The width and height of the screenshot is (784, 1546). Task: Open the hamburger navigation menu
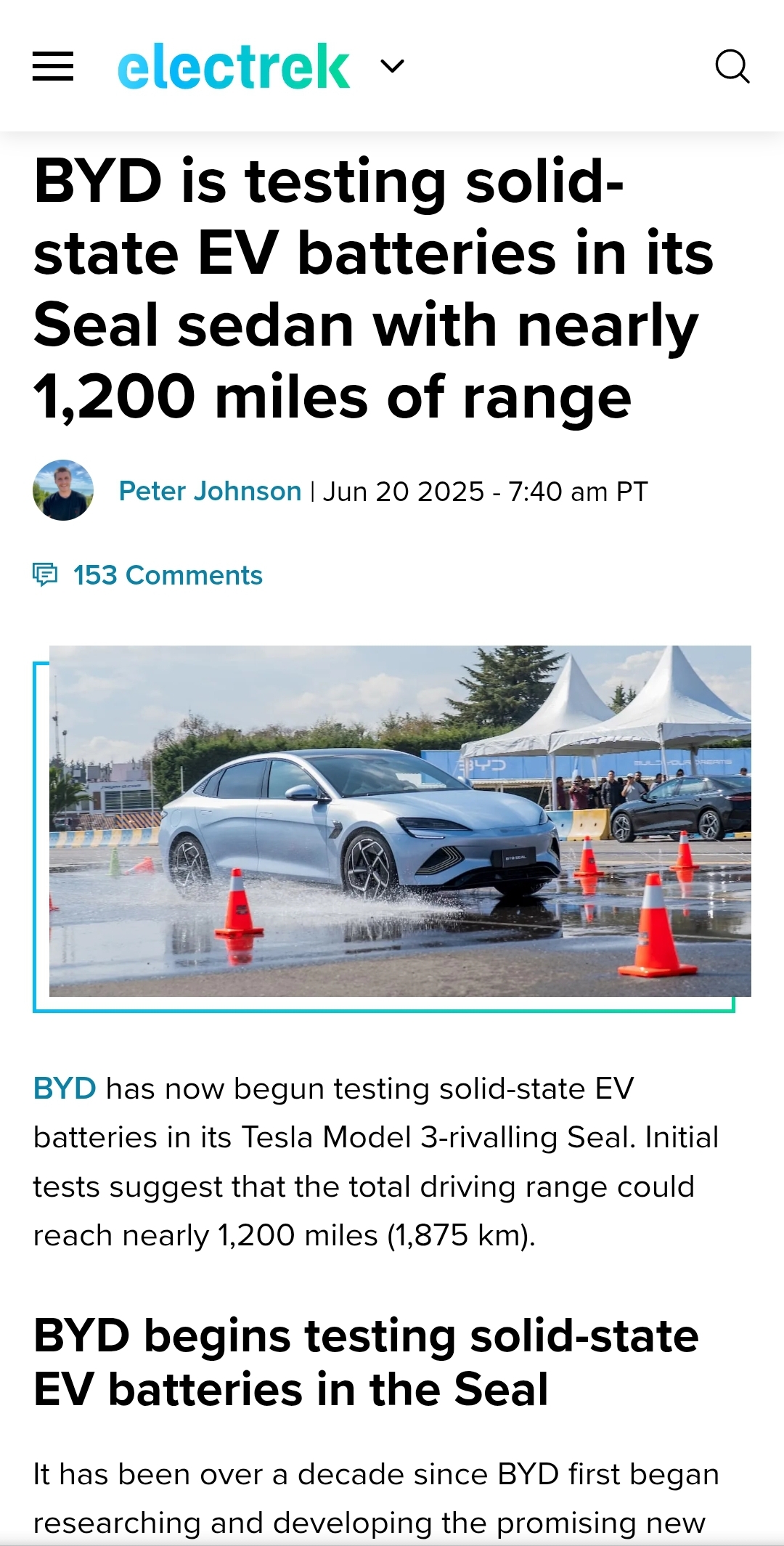point(53,66)
